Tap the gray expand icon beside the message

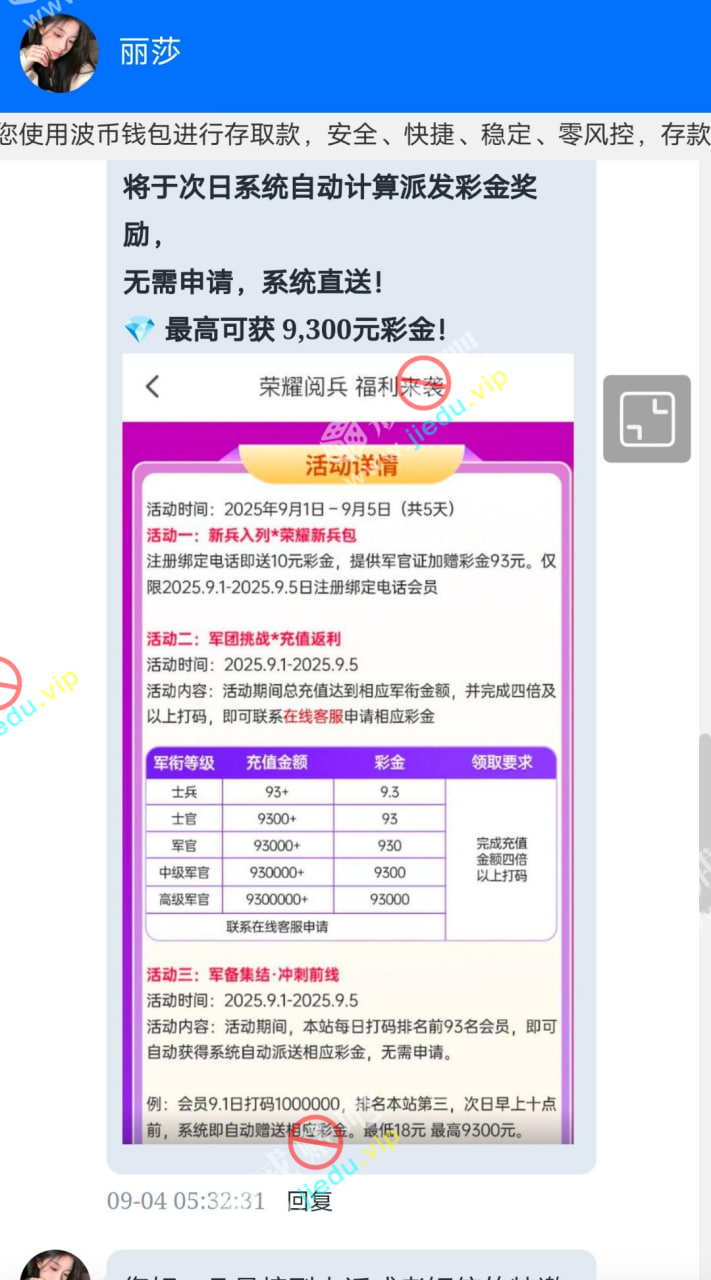point(646,418)
